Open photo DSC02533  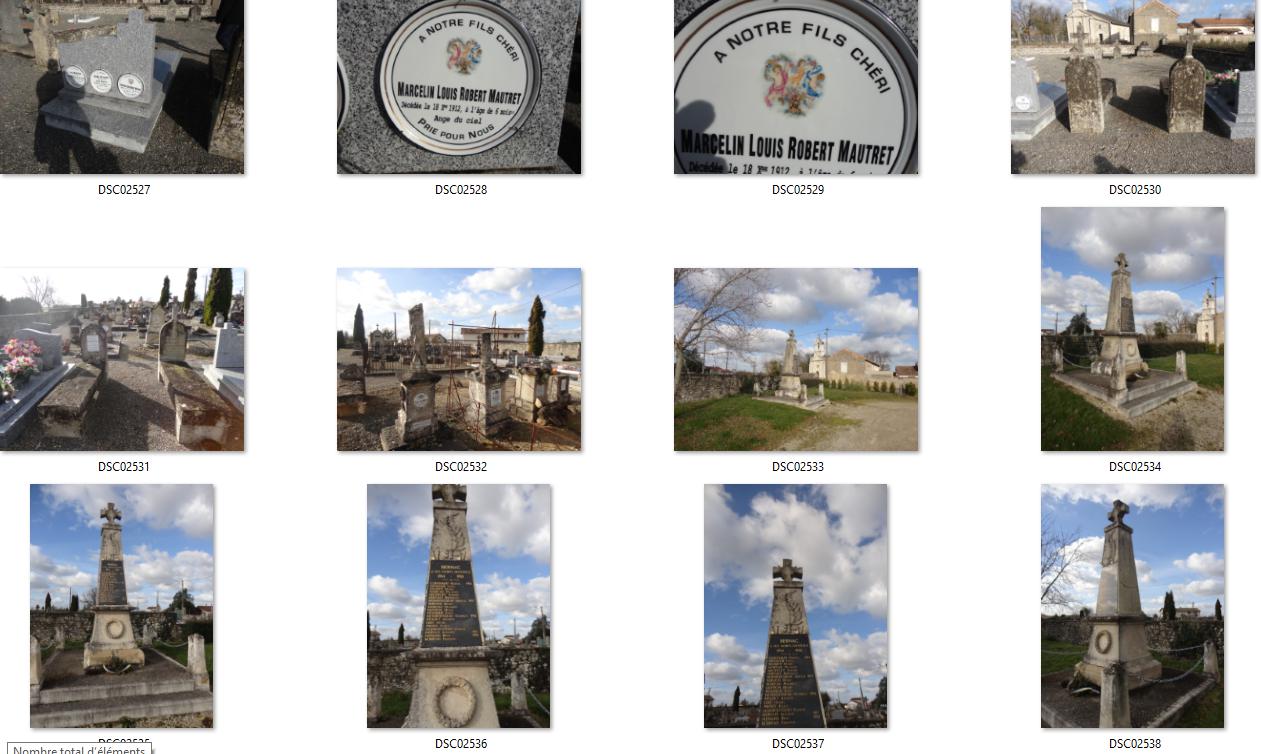pos(796,359)
